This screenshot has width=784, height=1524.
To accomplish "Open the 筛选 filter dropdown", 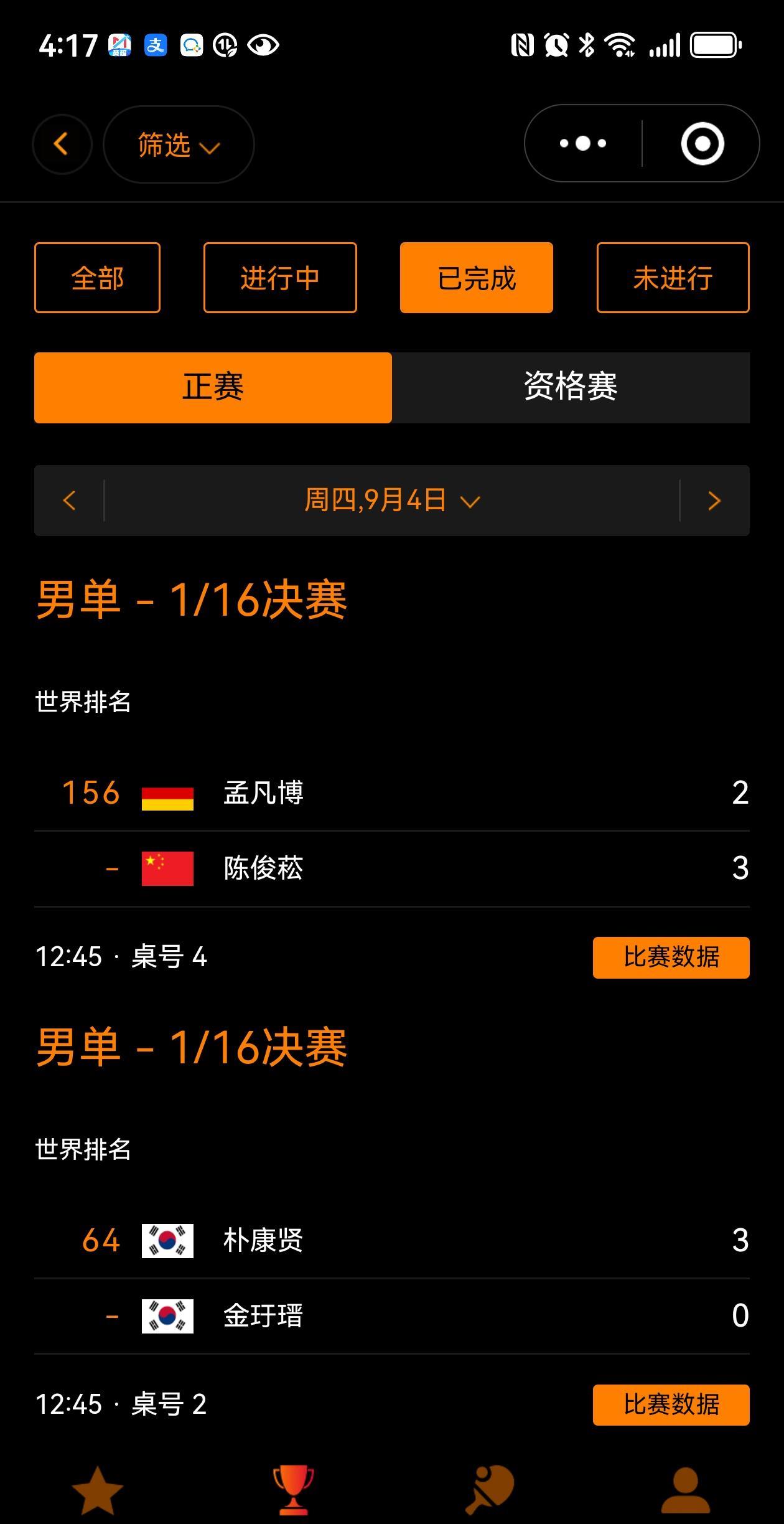I will tap(179, 145).
